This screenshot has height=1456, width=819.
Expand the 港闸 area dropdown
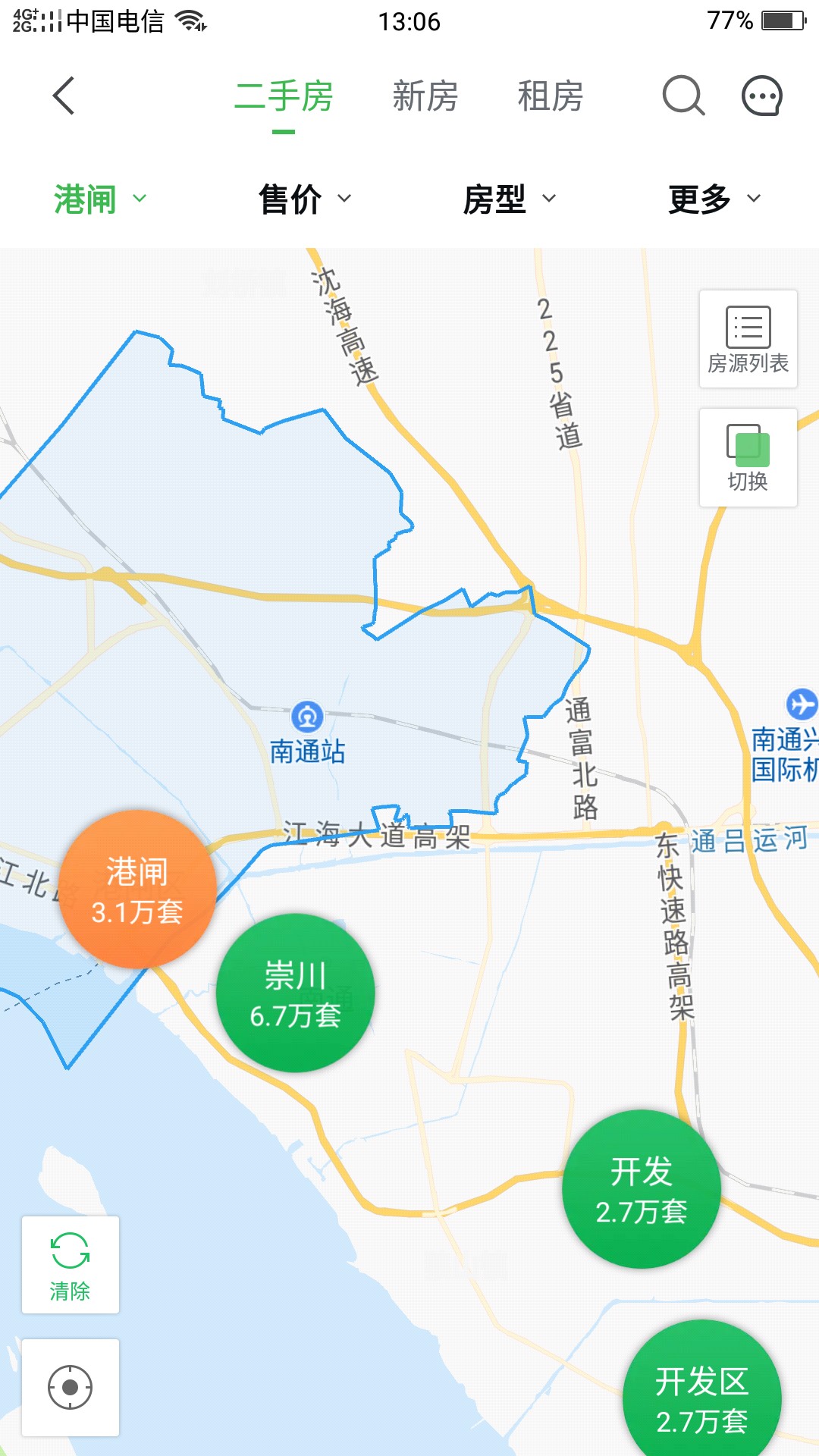coord(99,199)
